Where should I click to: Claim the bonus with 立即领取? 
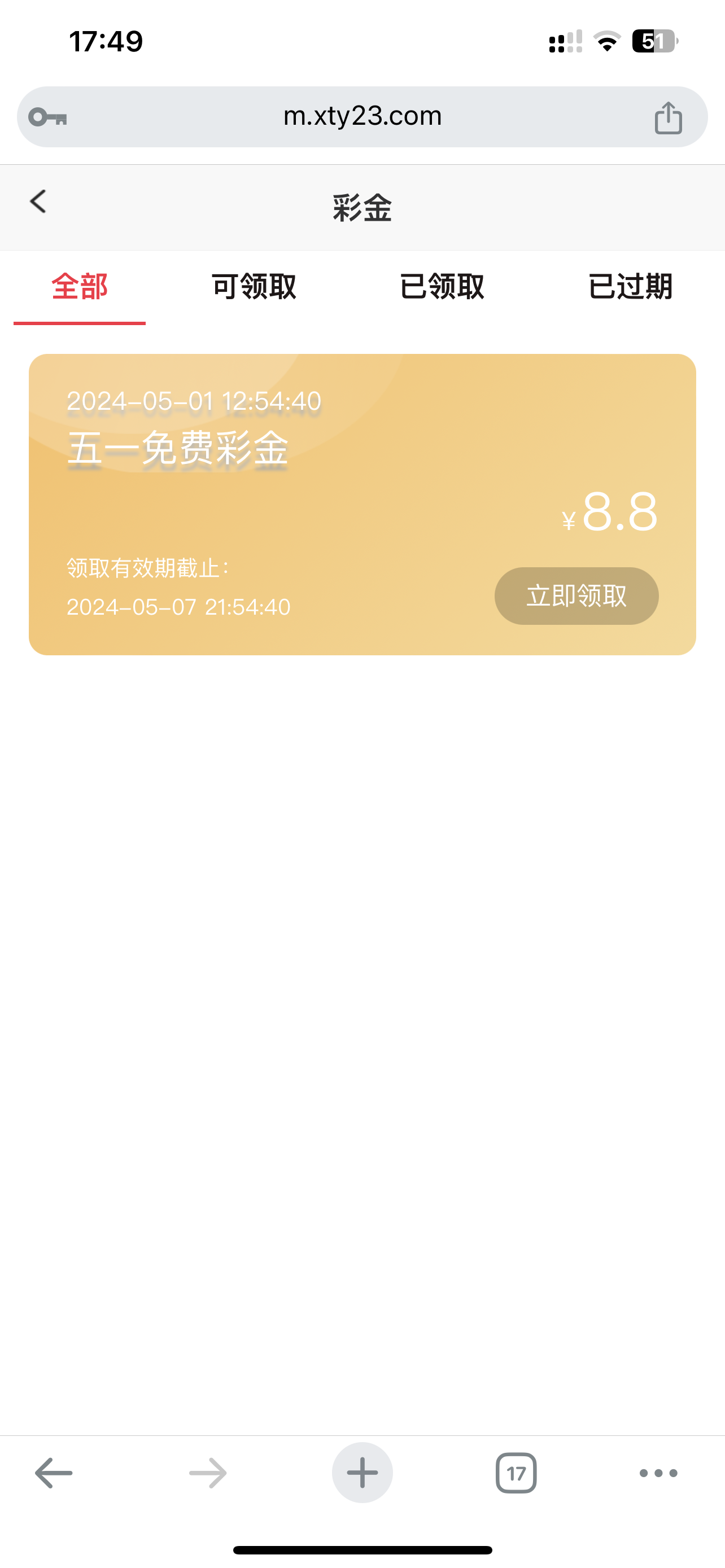[x=576, y=596]
